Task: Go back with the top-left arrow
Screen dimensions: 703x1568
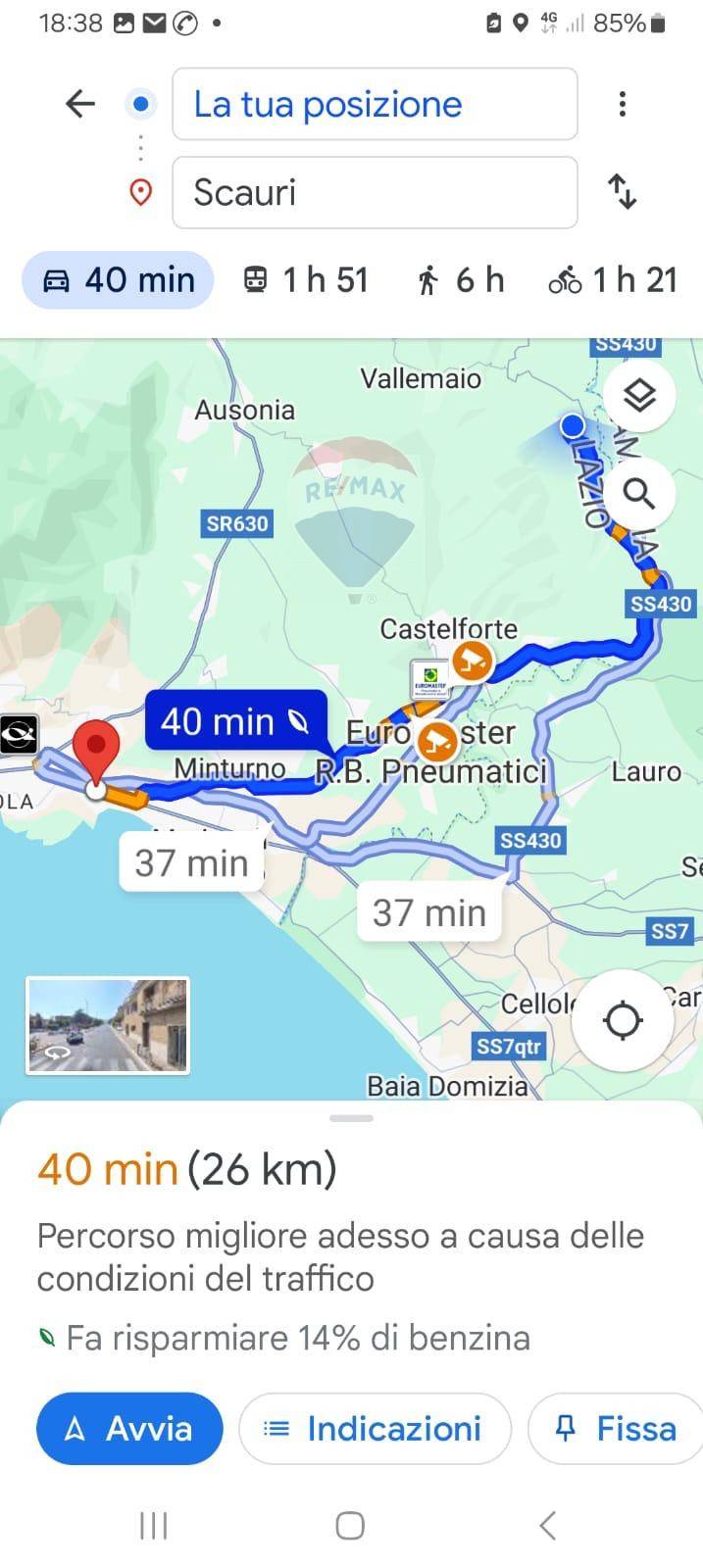Action: tap(79, 104)
